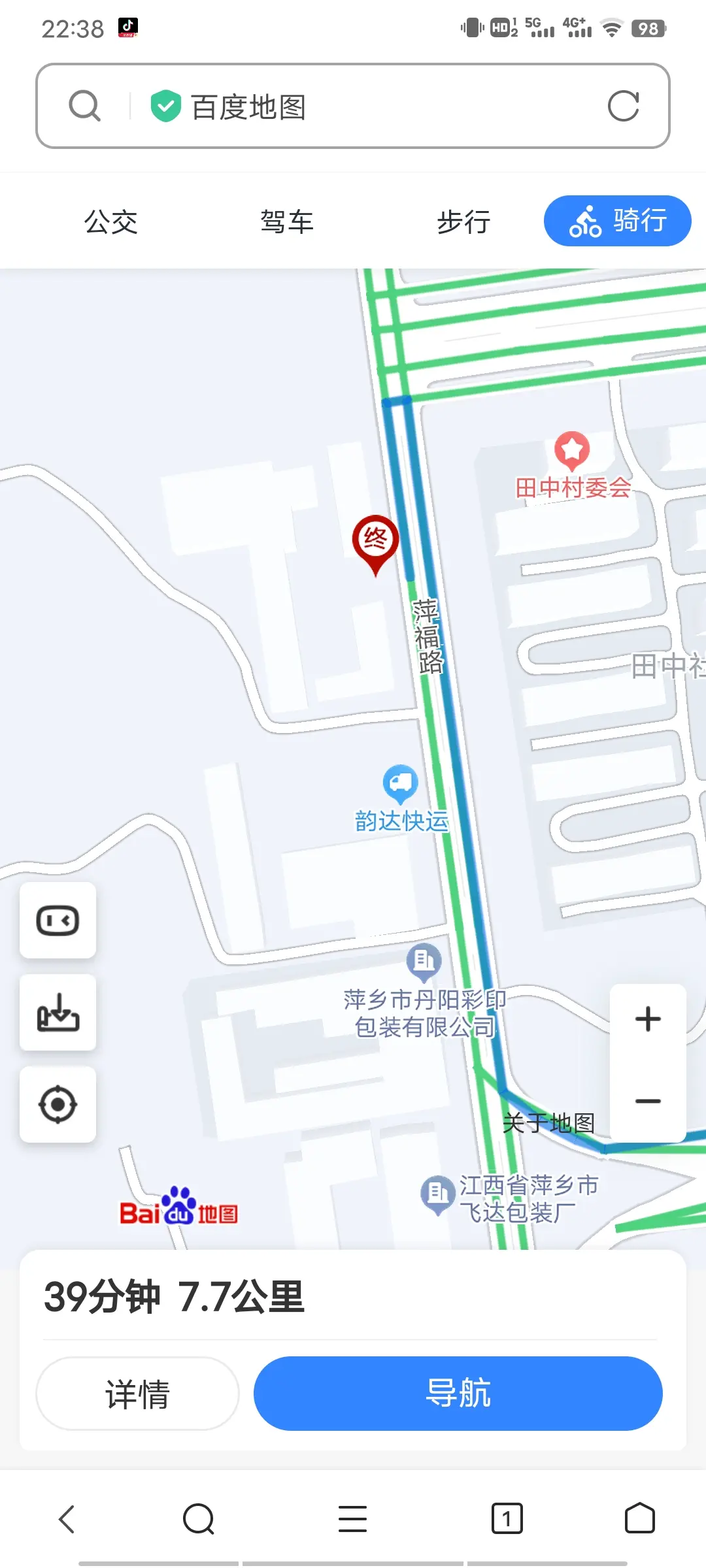Open the 田中村委会 map marker
706x1568 pixels.
tap(572, 451)
